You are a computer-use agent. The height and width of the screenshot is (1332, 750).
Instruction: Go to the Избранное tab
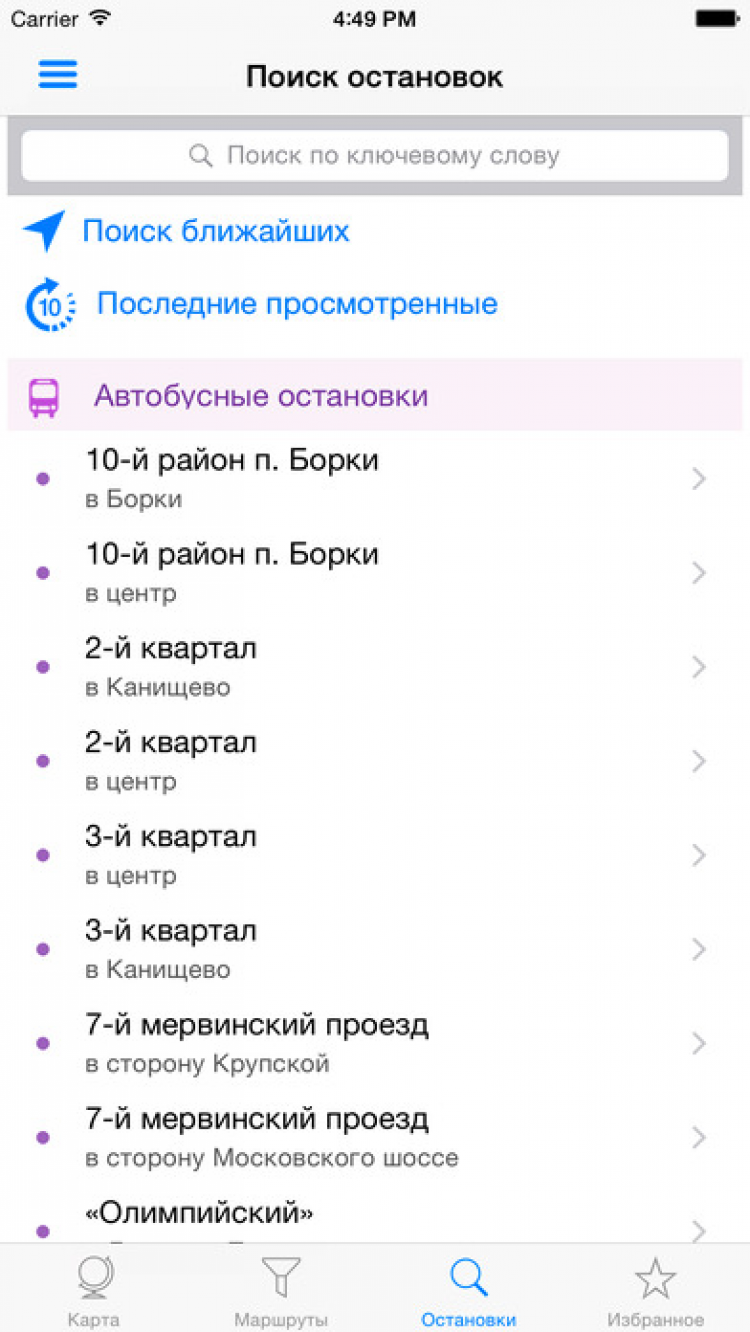tap(655, 1290)
